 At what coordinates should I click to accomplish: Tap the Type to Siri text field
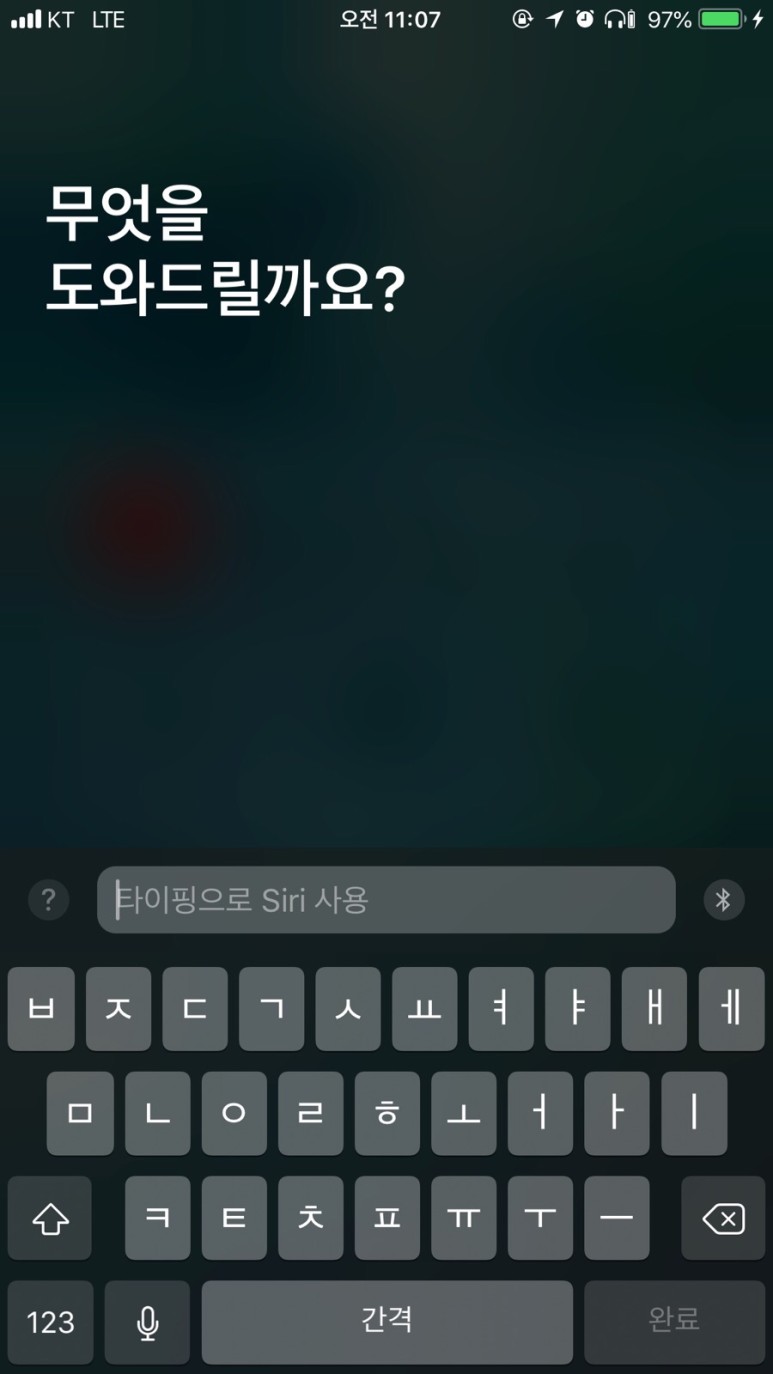coord(386,900)
